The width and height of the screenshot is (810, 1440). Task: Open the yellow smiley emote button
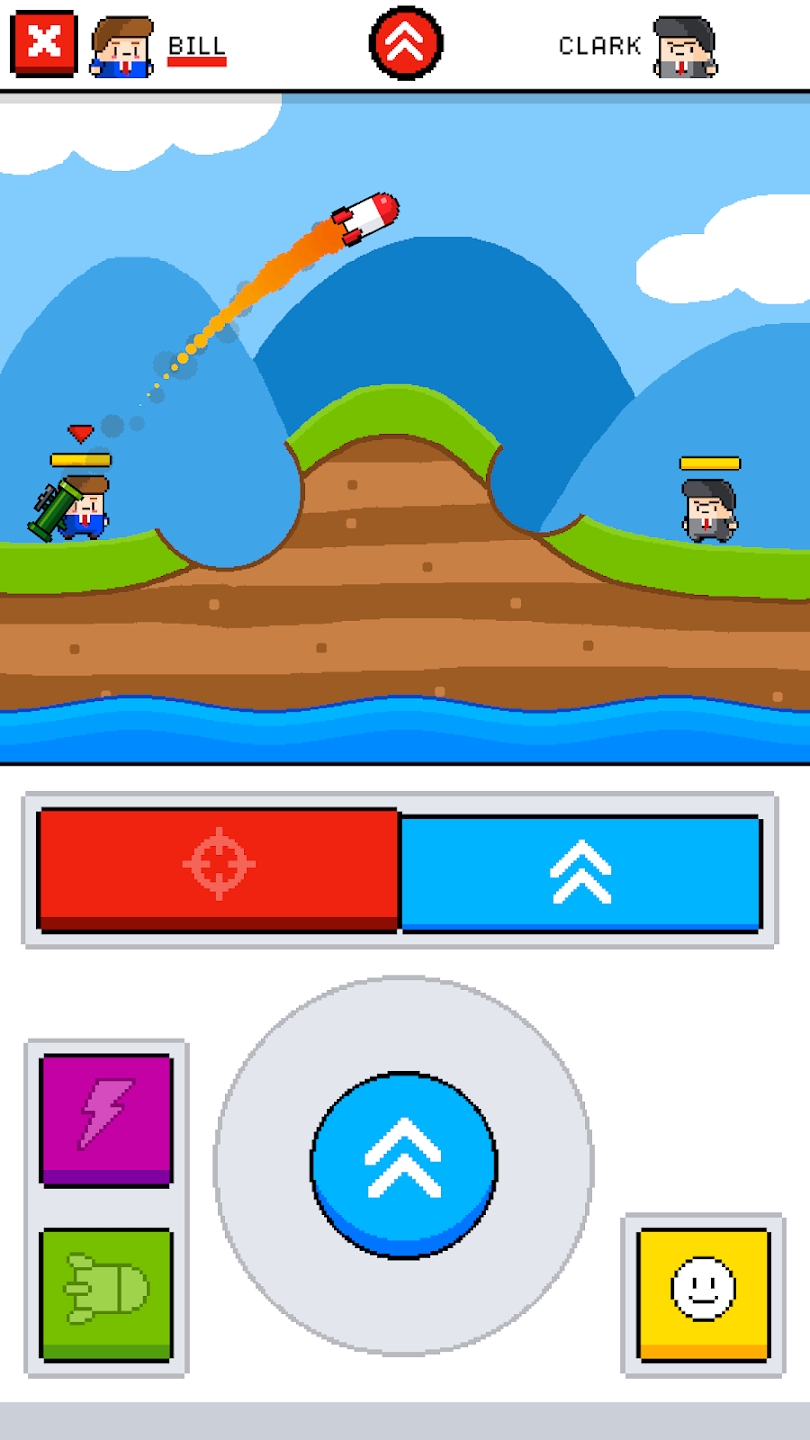coord(703,1294)
